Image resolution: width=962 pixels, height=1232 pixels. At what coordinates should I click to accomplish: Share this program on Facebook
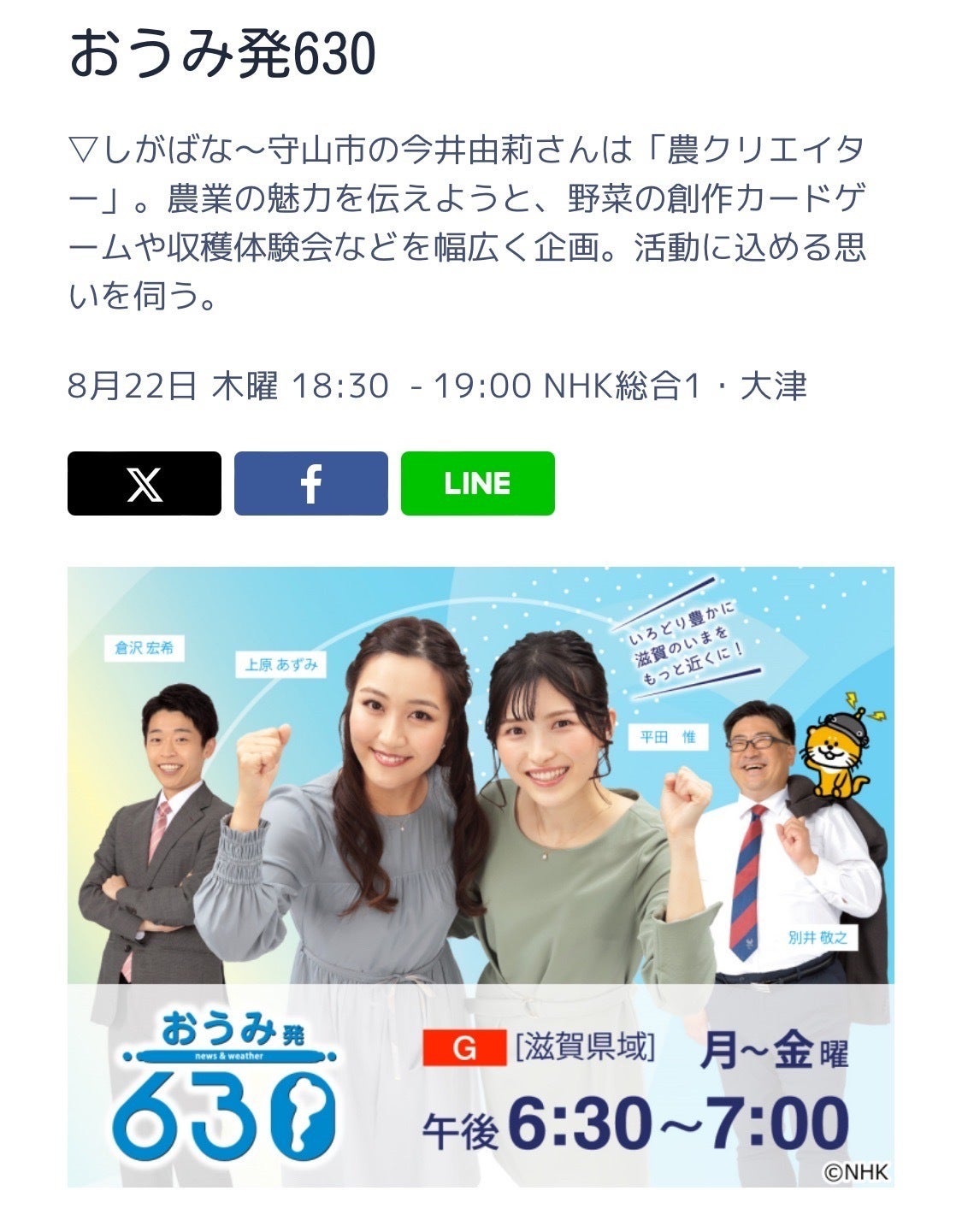point(310,484)
